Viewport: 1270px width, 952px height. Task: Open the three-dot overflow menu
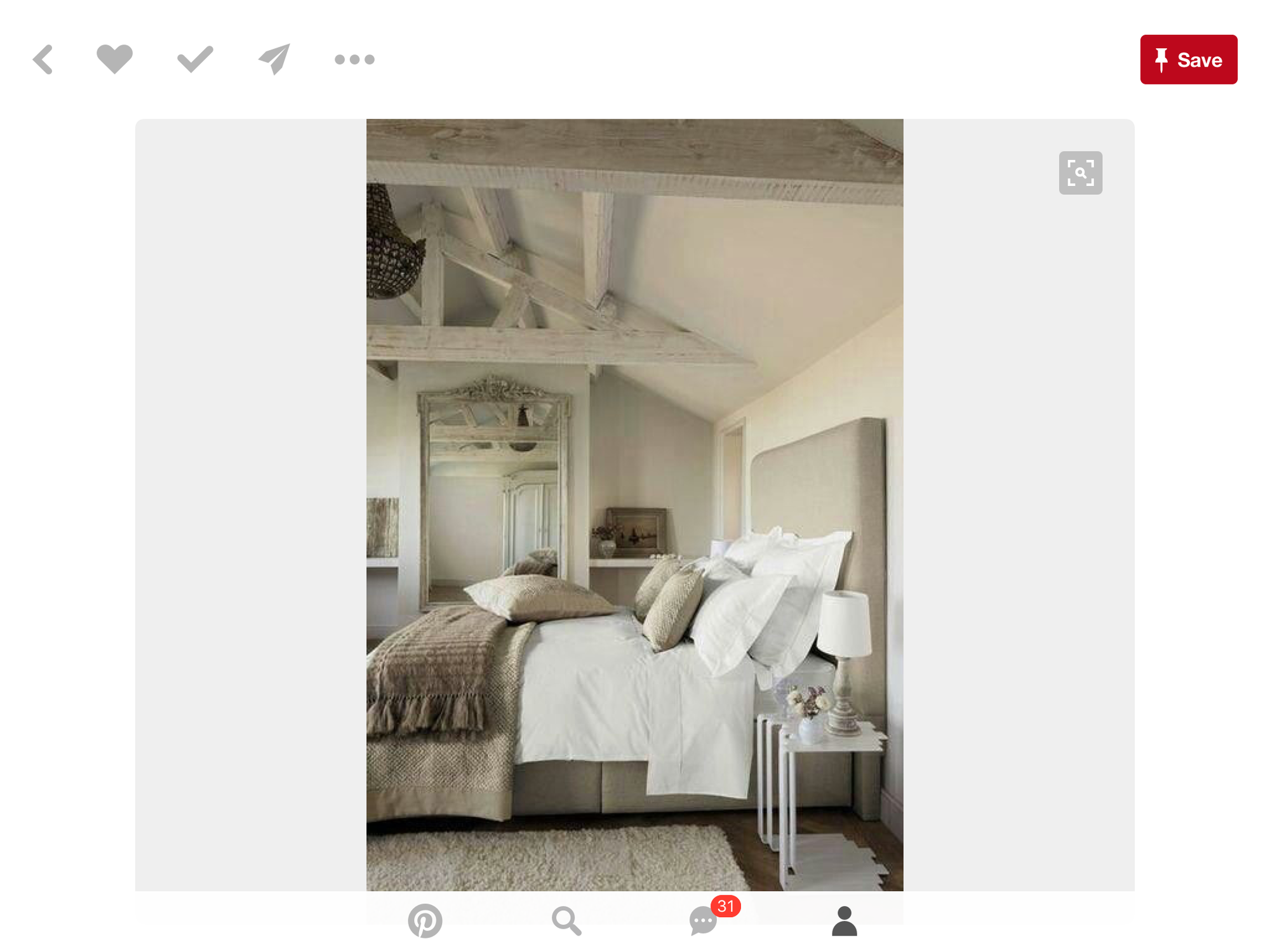354,60
